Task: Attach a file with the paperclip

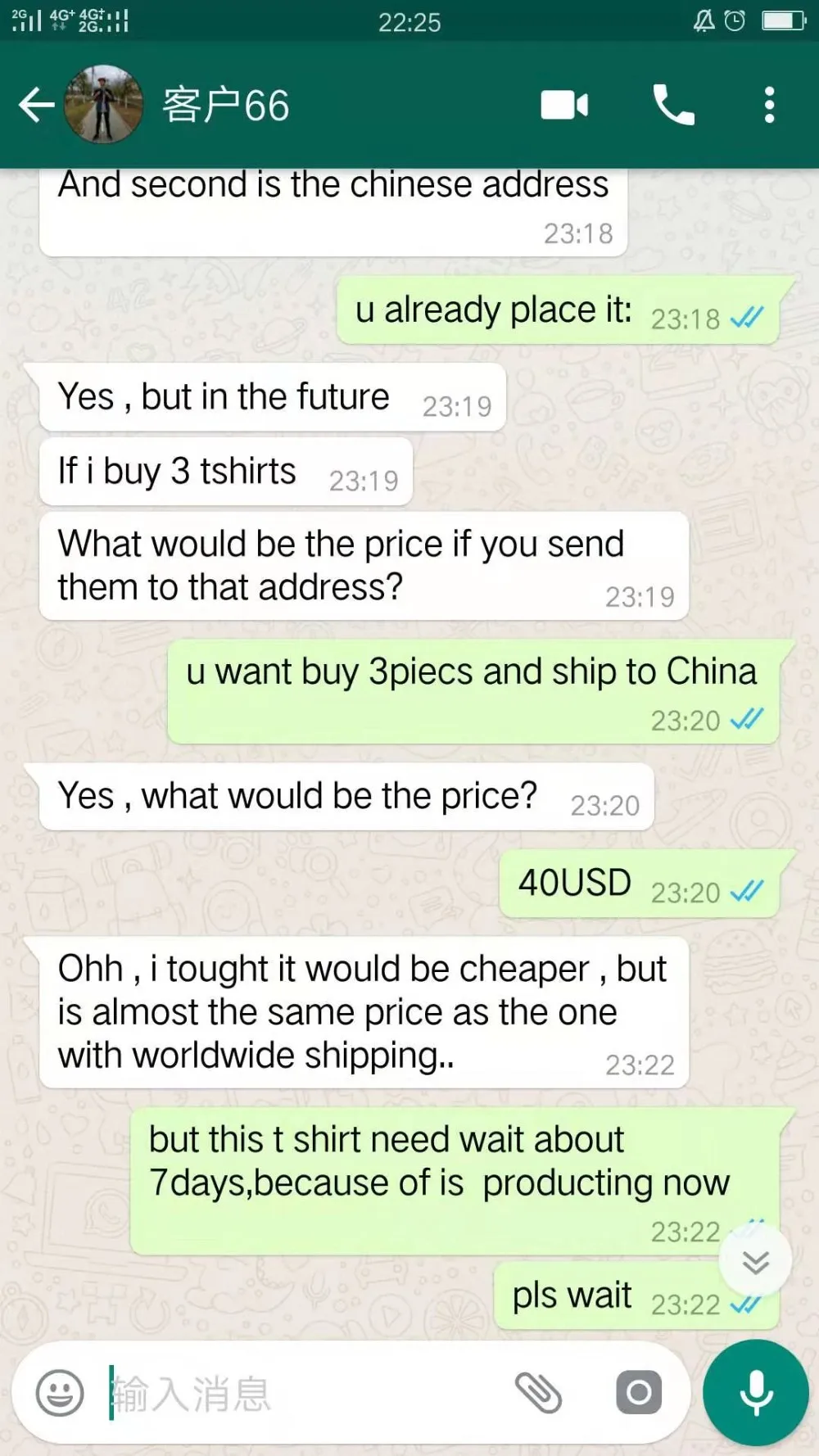Action: tap(538, 1393)
